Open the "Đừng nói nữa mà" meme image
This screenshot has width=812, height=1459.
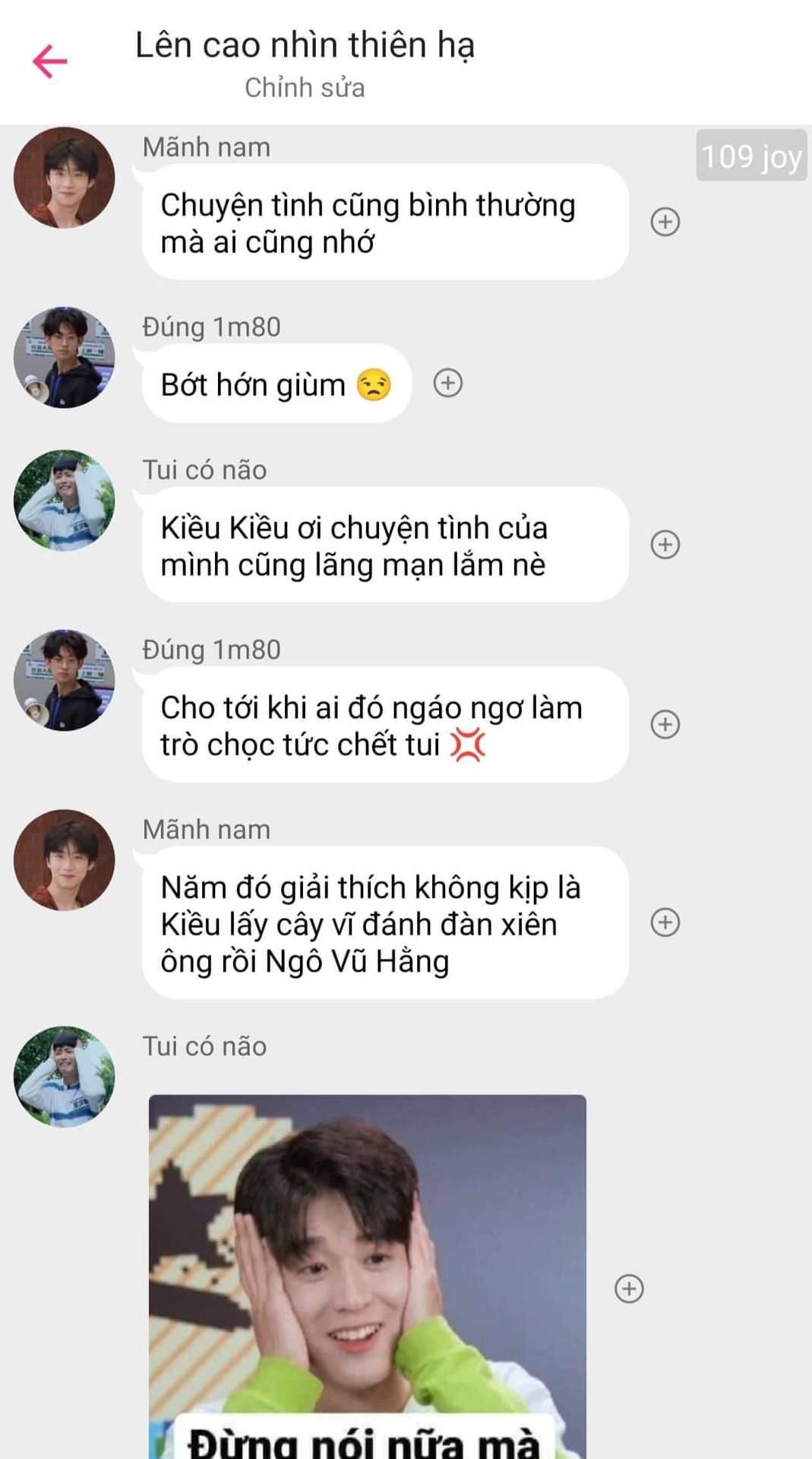[367, 1277]
